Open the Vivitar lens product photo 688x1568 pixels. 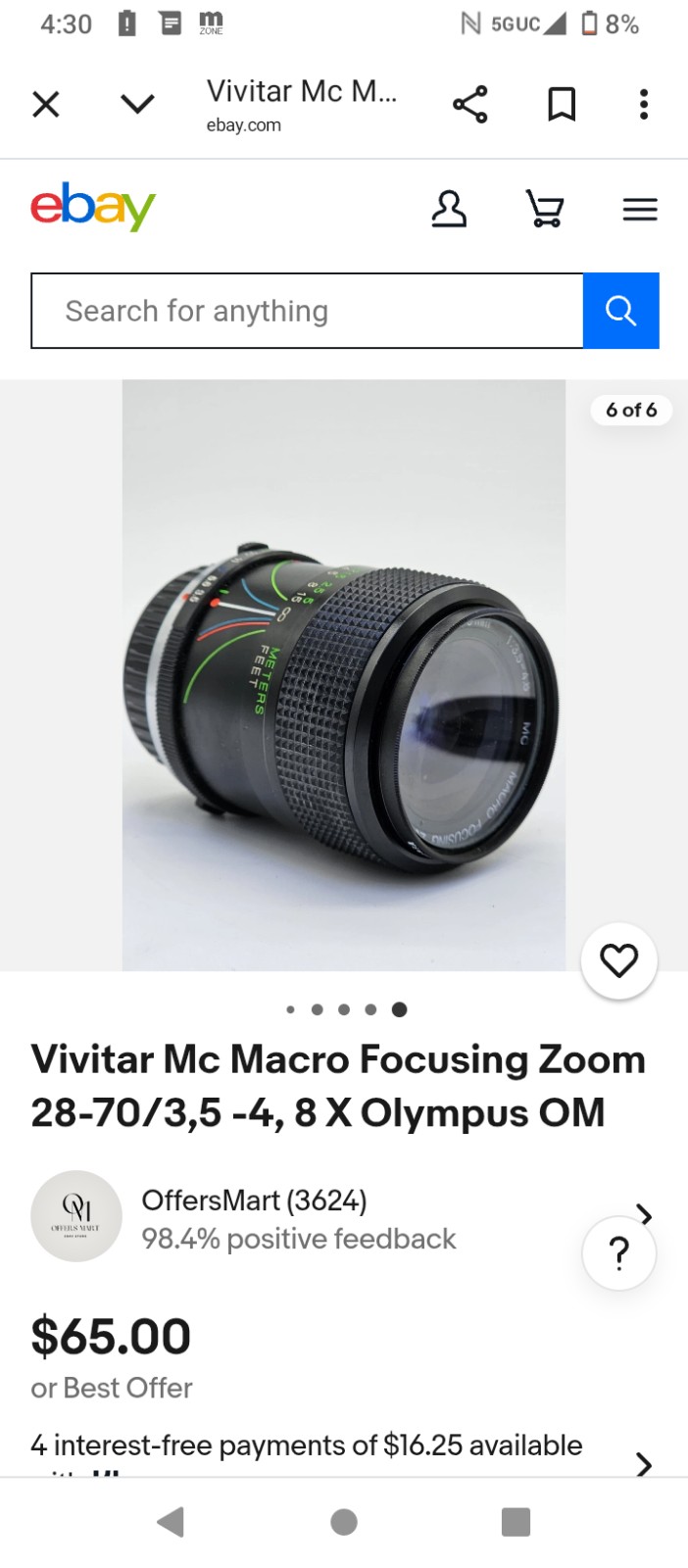point(344,675)
